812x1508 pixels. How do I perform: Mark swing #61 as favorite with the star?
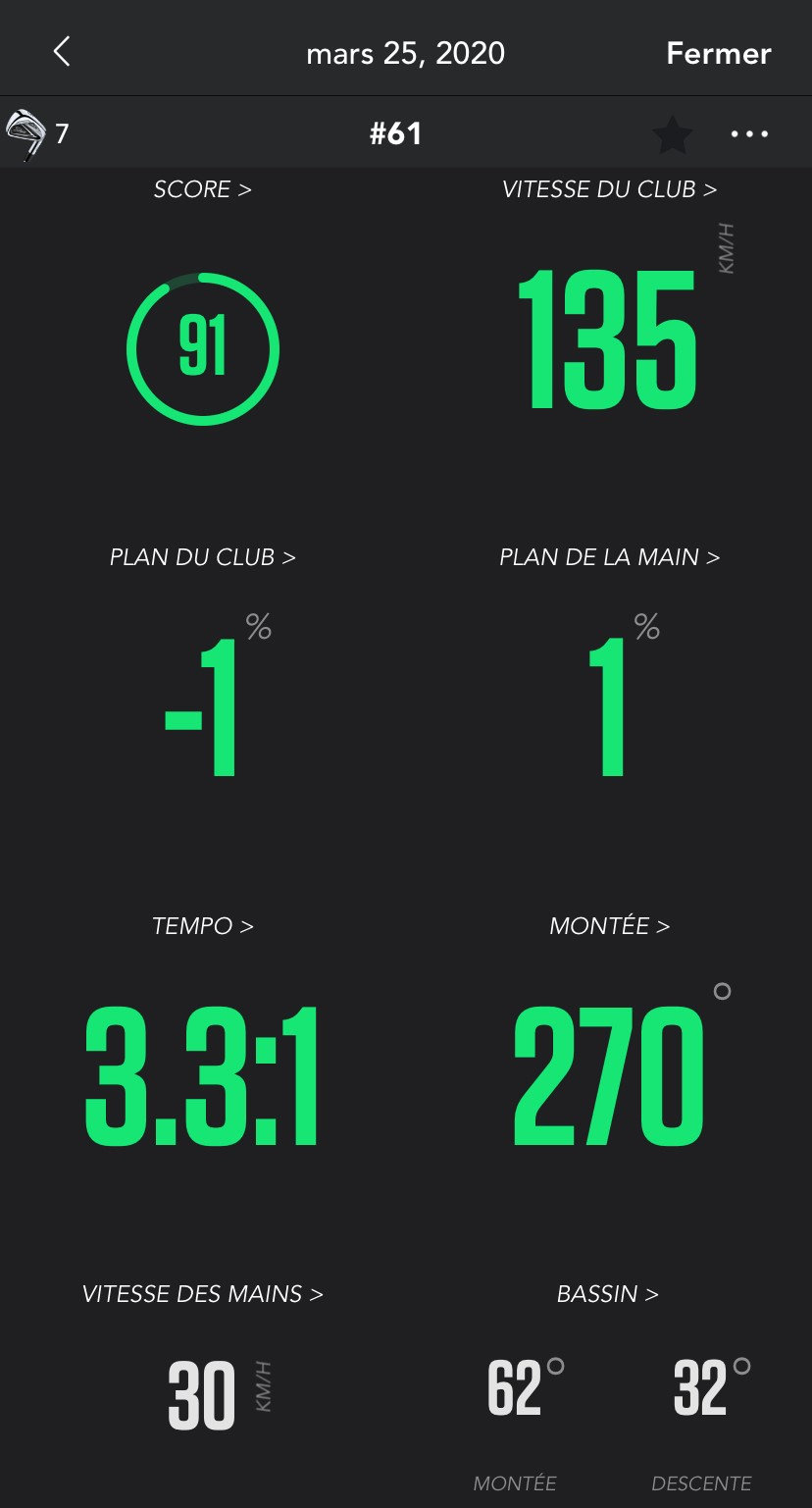tap(673, 134)
